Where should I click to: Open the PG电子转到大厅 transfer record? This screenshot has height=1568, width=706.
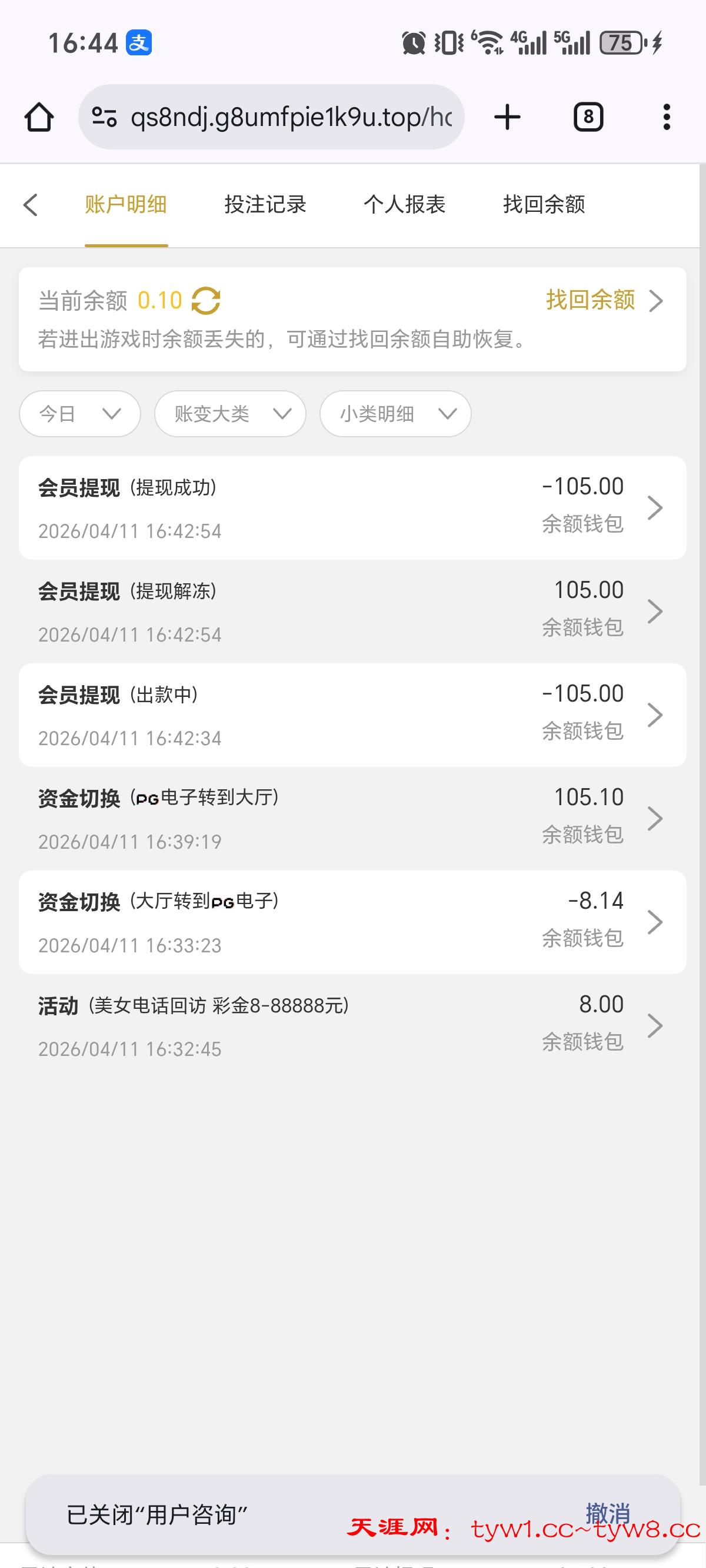click(x=352, y=819)
